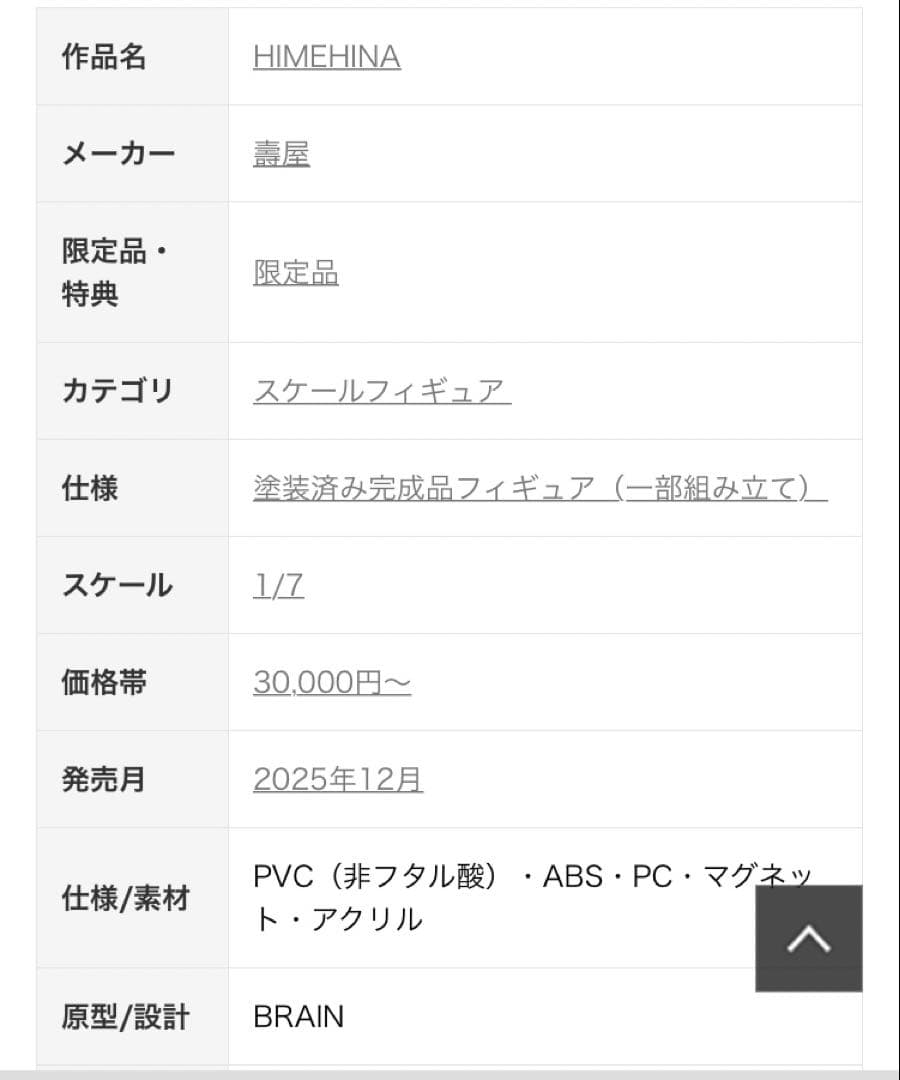The width and height of the screenshot is (900, 1080).
Task: Open the 塗装済み完成品フィギュア spec link
Action: 539,487
